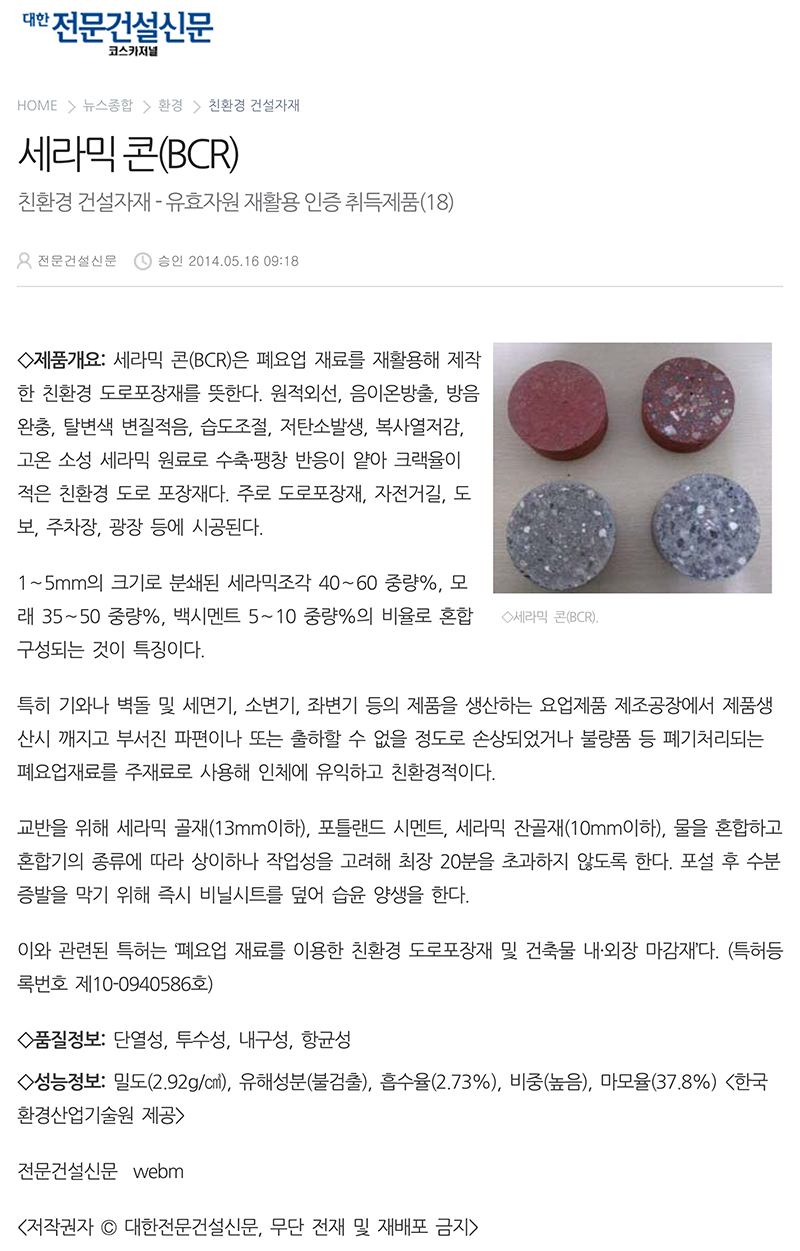Open the 친환경 건설자재 breadcrumb category
This screenshot has width=800, height=1251.
coord(254,105)
